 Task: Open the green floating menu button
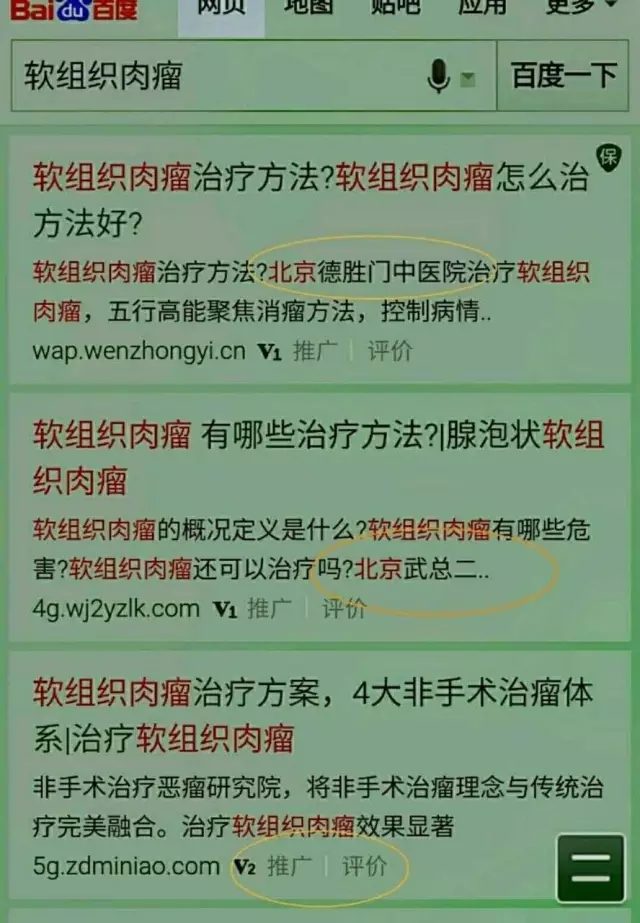pos(590,869)
